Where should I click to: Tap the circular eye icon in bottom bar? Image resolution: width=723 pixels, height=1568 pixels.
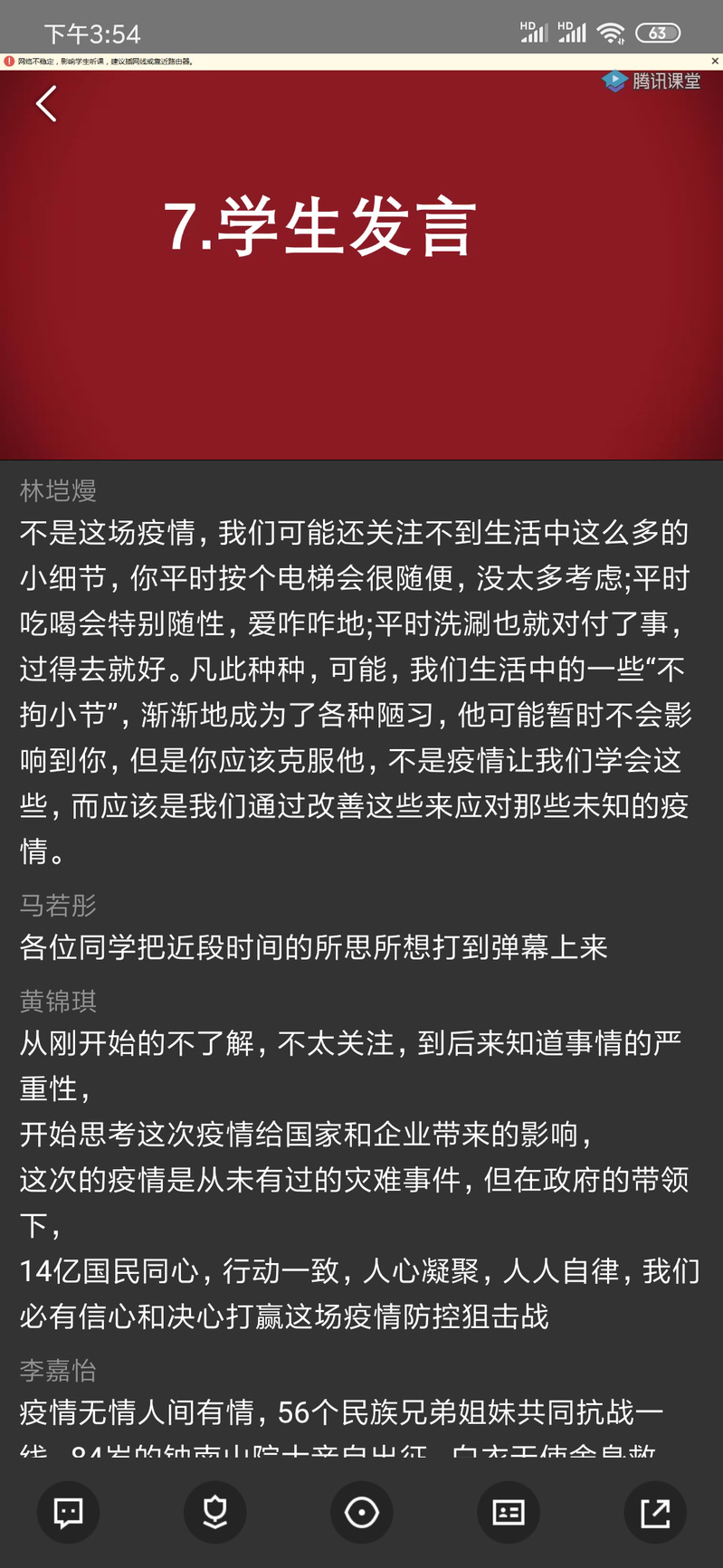(361, 1512)
